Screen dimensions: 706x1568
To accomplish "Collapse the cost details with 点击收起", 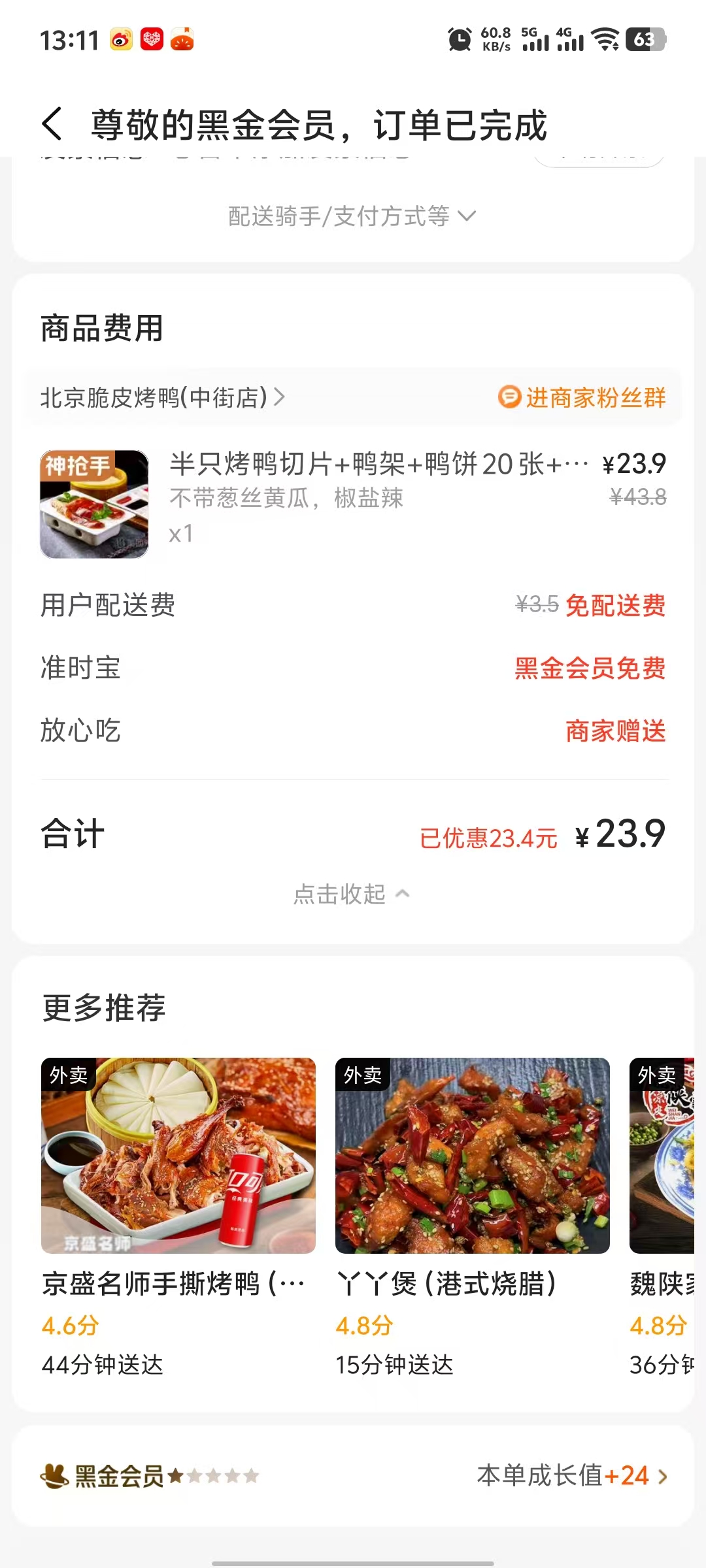I will (352, 894).
